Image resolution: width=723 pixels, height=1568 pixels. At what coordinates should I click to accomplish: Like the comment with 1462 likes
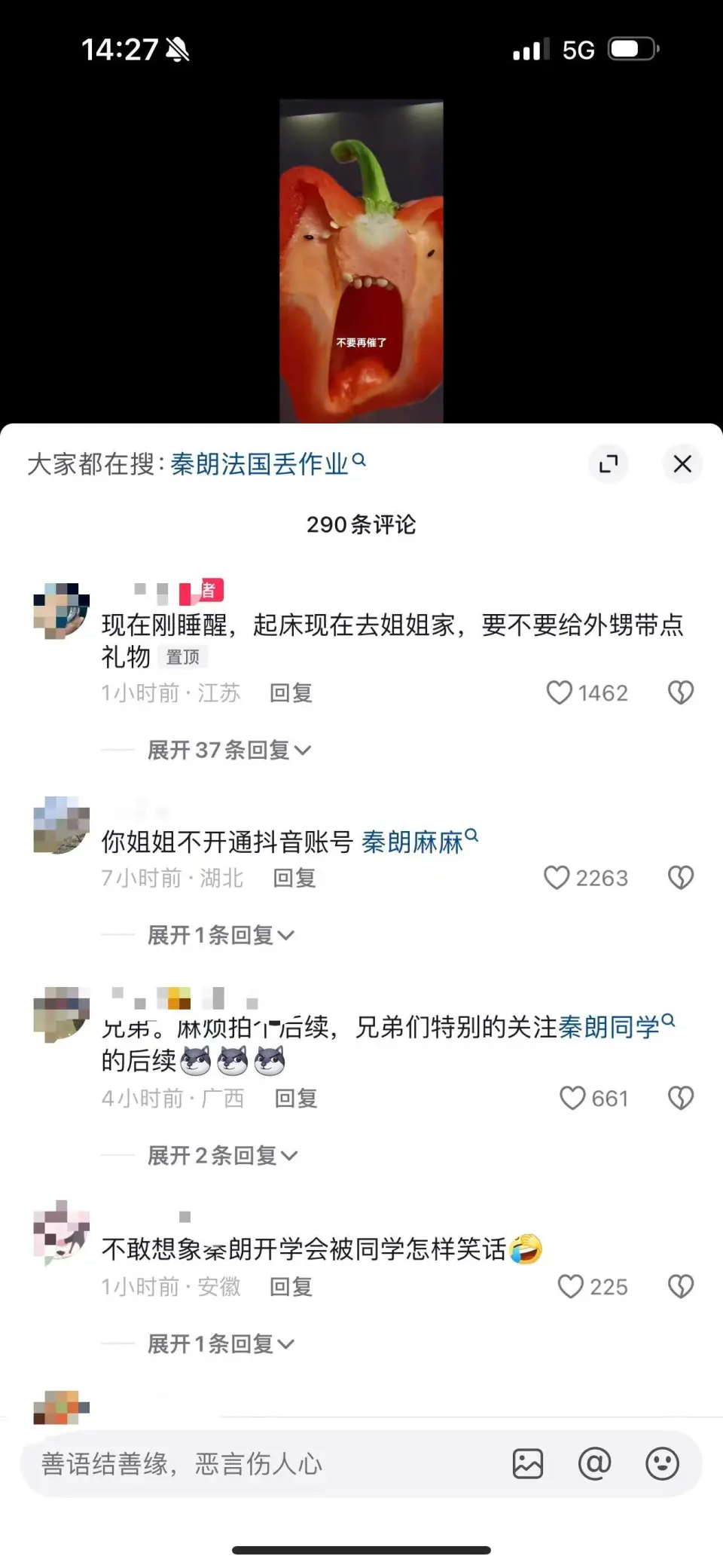[x=560, y=692]
